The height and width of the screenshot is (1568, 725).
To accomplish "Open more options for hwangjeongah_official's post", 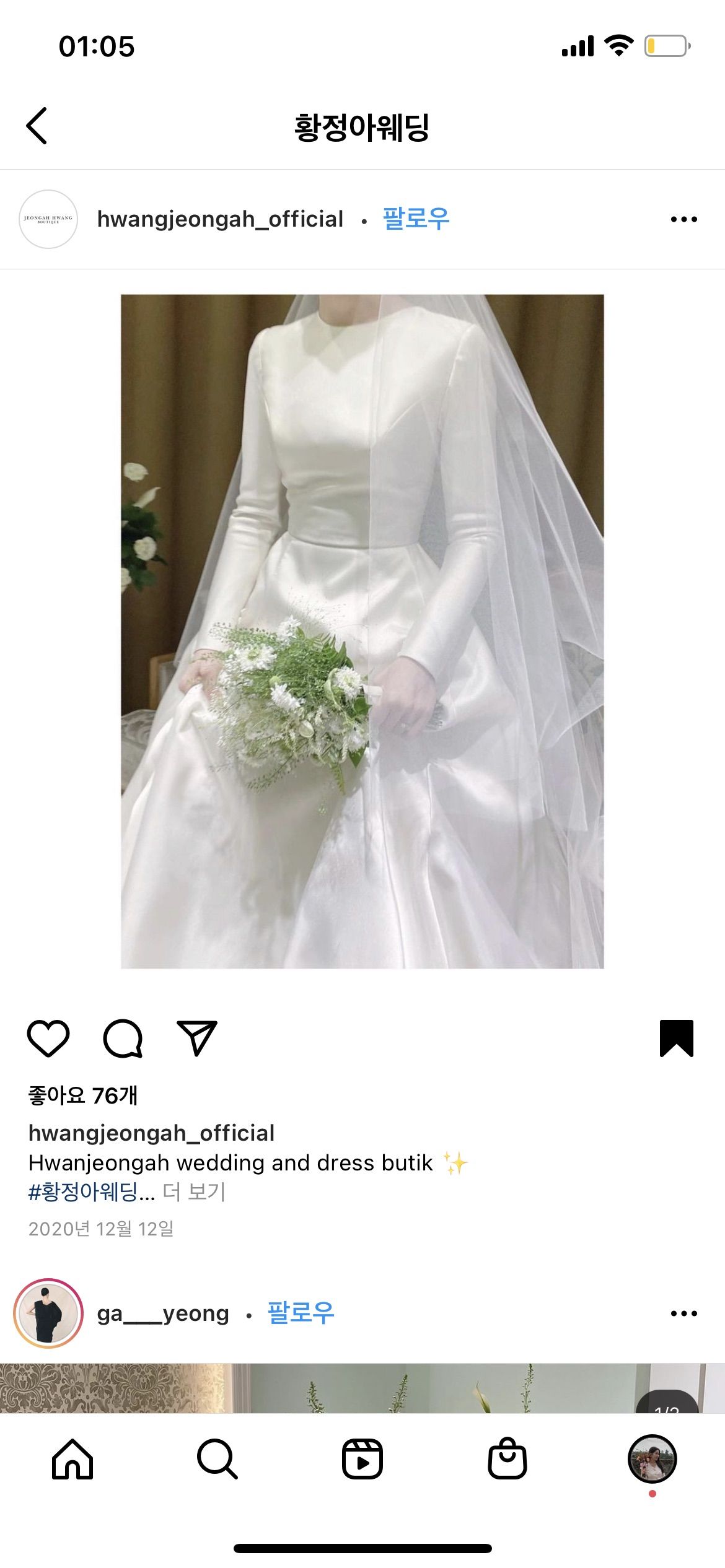I will pyautogui.click(x=683, y=219).
